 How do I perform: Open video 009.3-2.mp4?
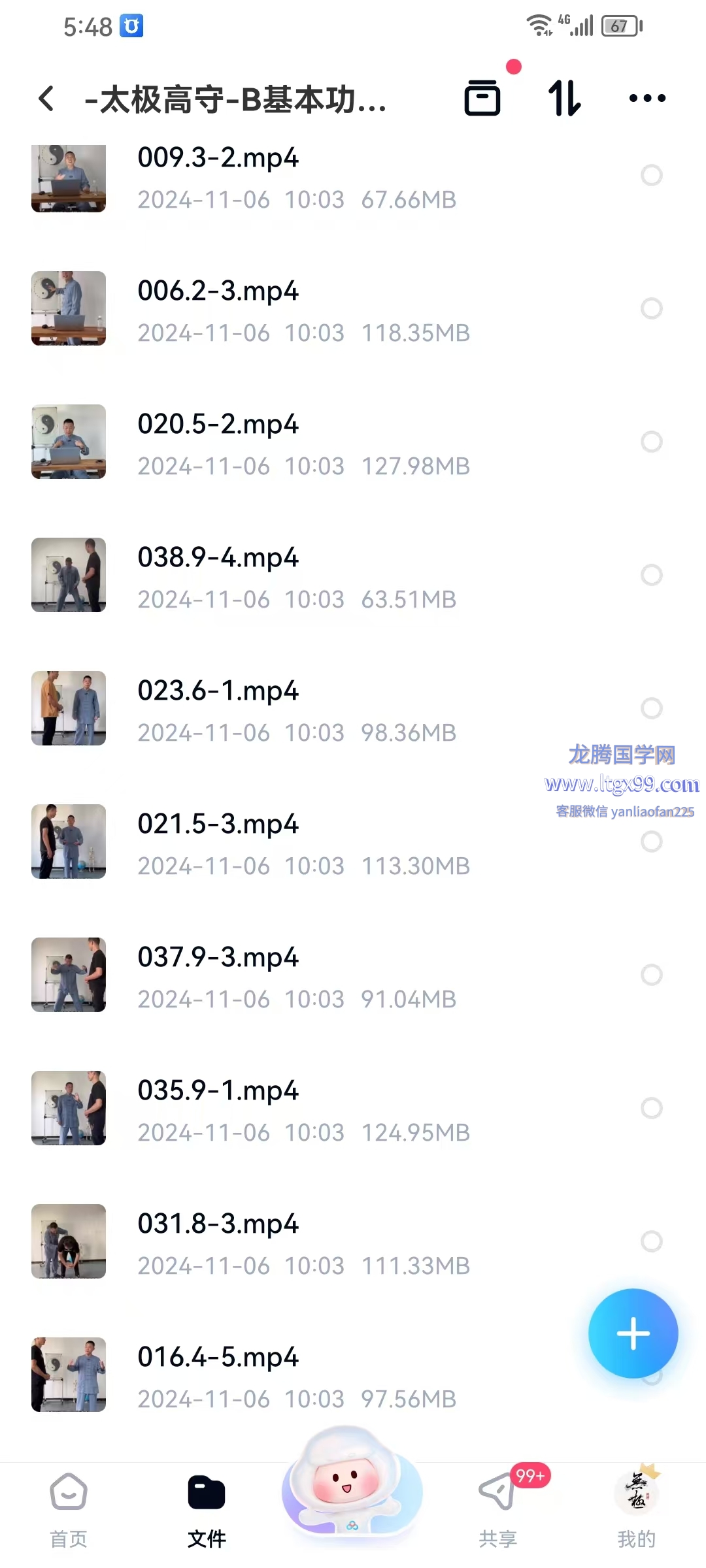pos(218,158)
